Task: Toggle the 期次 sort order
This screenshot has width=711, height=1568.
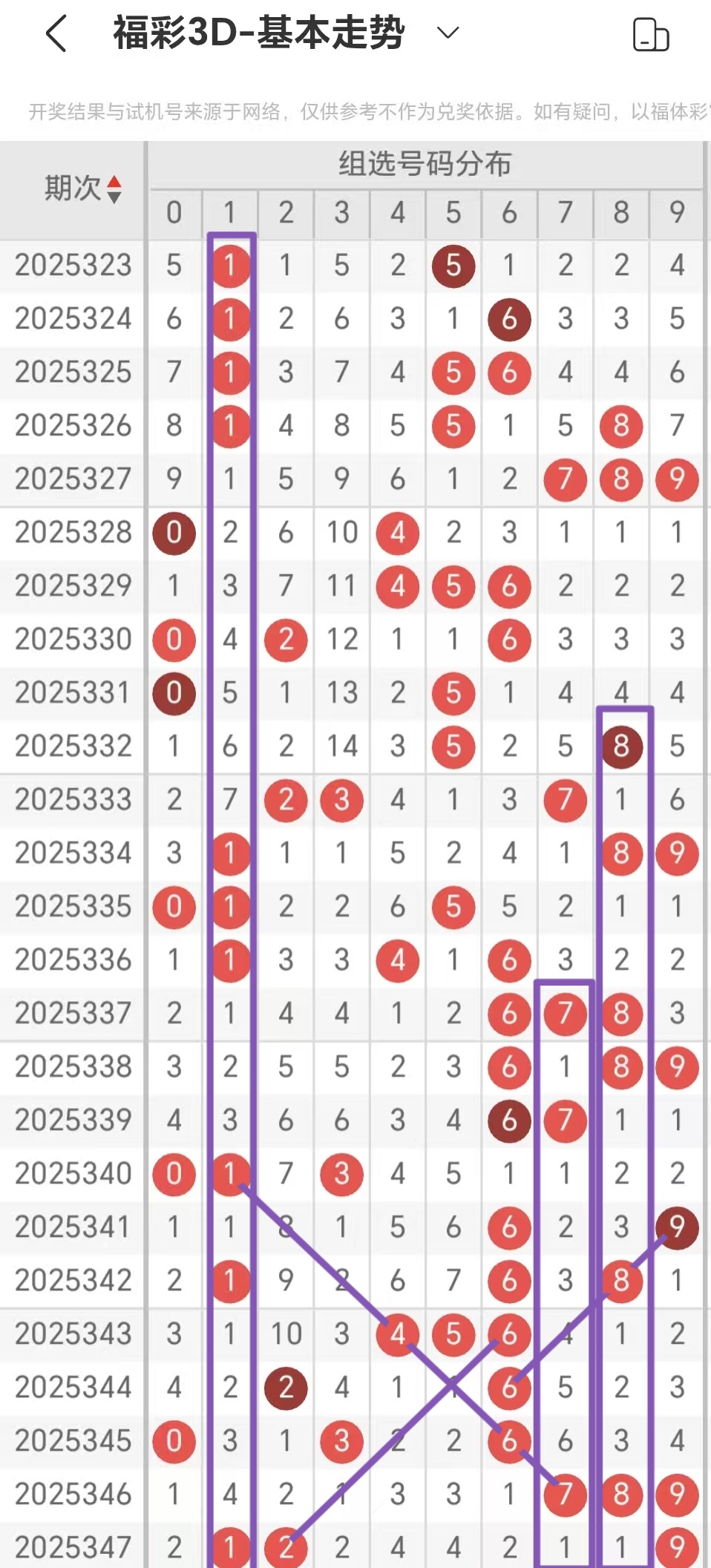Action: [x=114, y=189]
